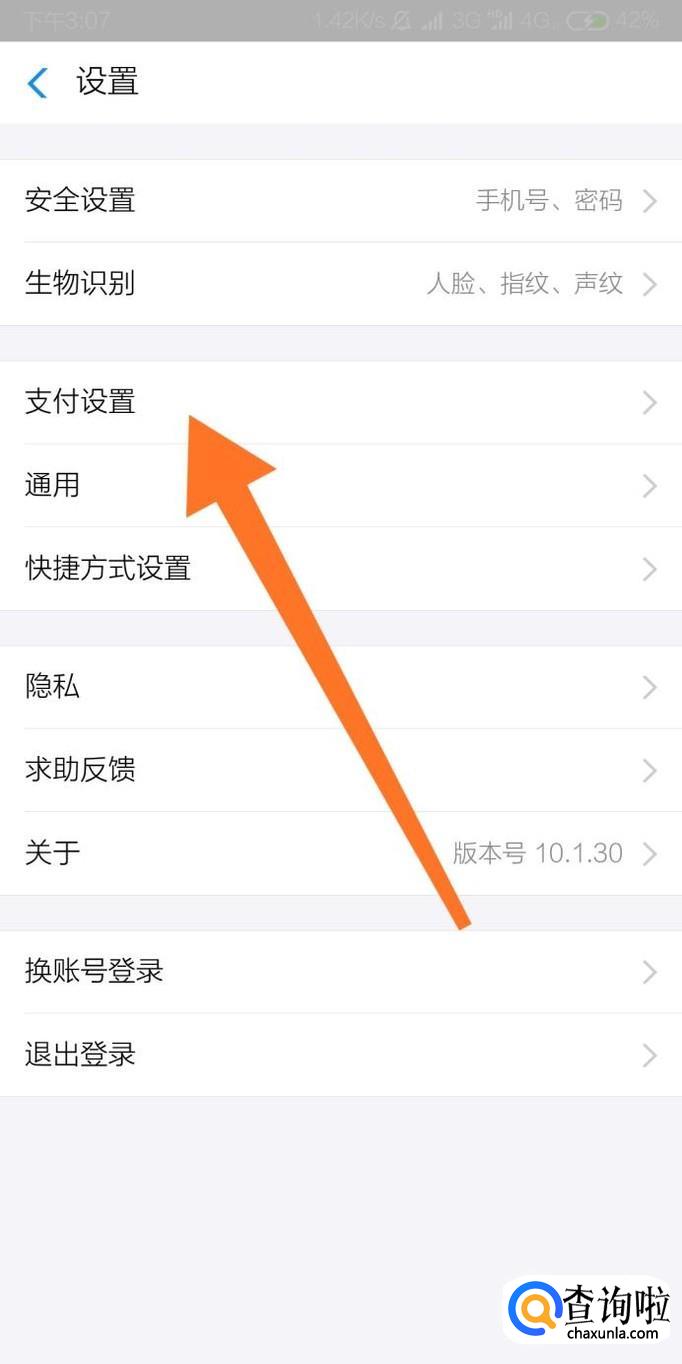The width and height of the screenshot is (682, 1364).
Task: Open 支付设置 payment settings
Action: click(x=341, y=402)
